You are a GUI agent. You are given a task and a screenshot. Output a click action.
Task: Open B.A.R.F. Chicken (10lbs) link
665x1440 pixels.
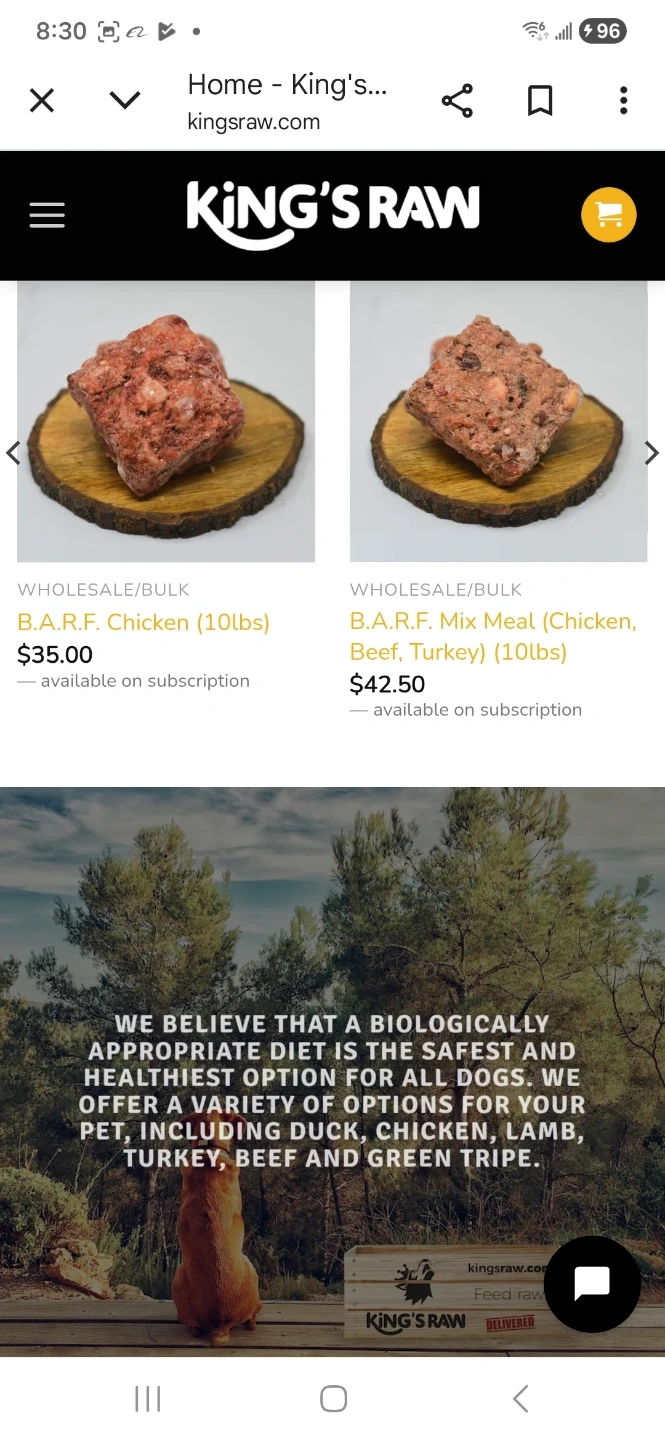click(x=144, y=622)
